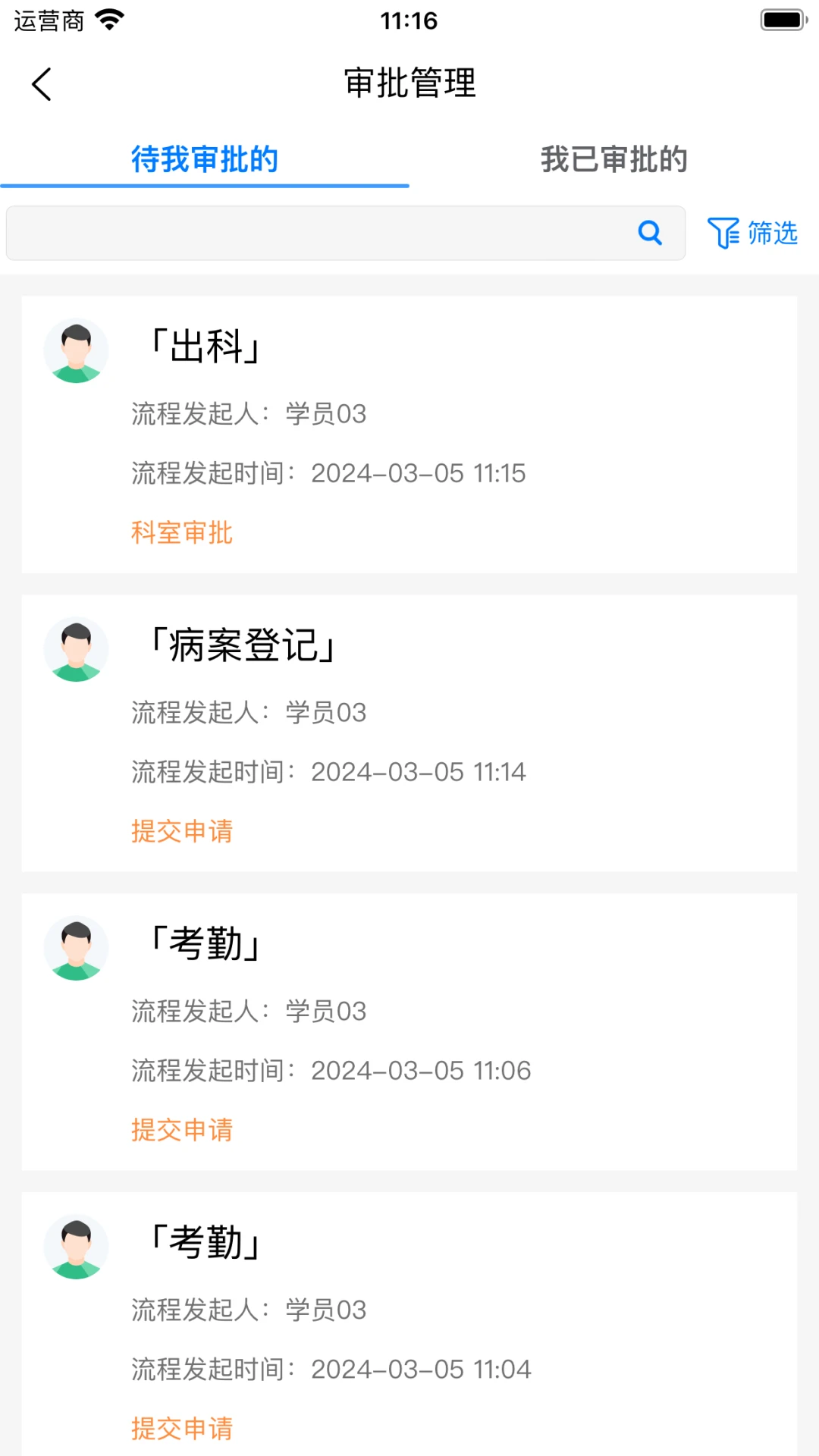Switch to the 我已审批的 tab
The width and height of the screenshot is (819, 1456).
[x=613, y=160]
